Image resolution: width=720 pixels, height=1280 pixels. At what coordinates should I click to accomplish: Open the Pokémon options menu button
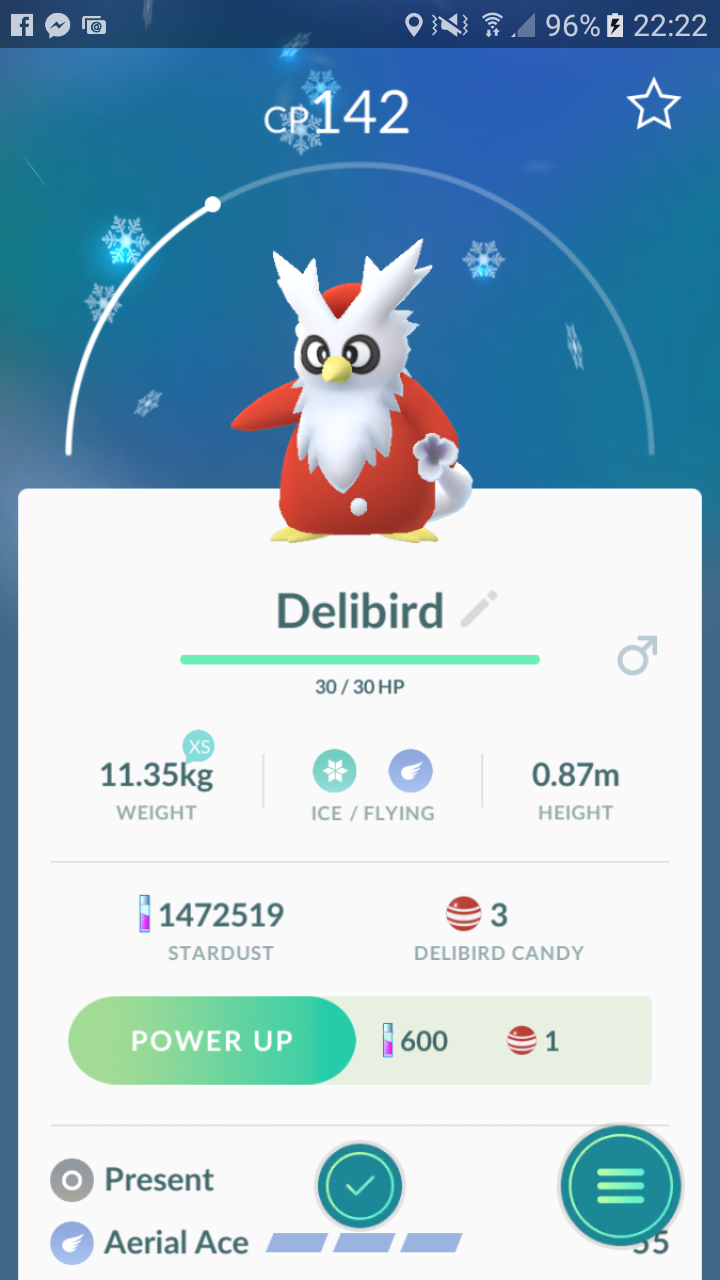(x=621, y=1186)
